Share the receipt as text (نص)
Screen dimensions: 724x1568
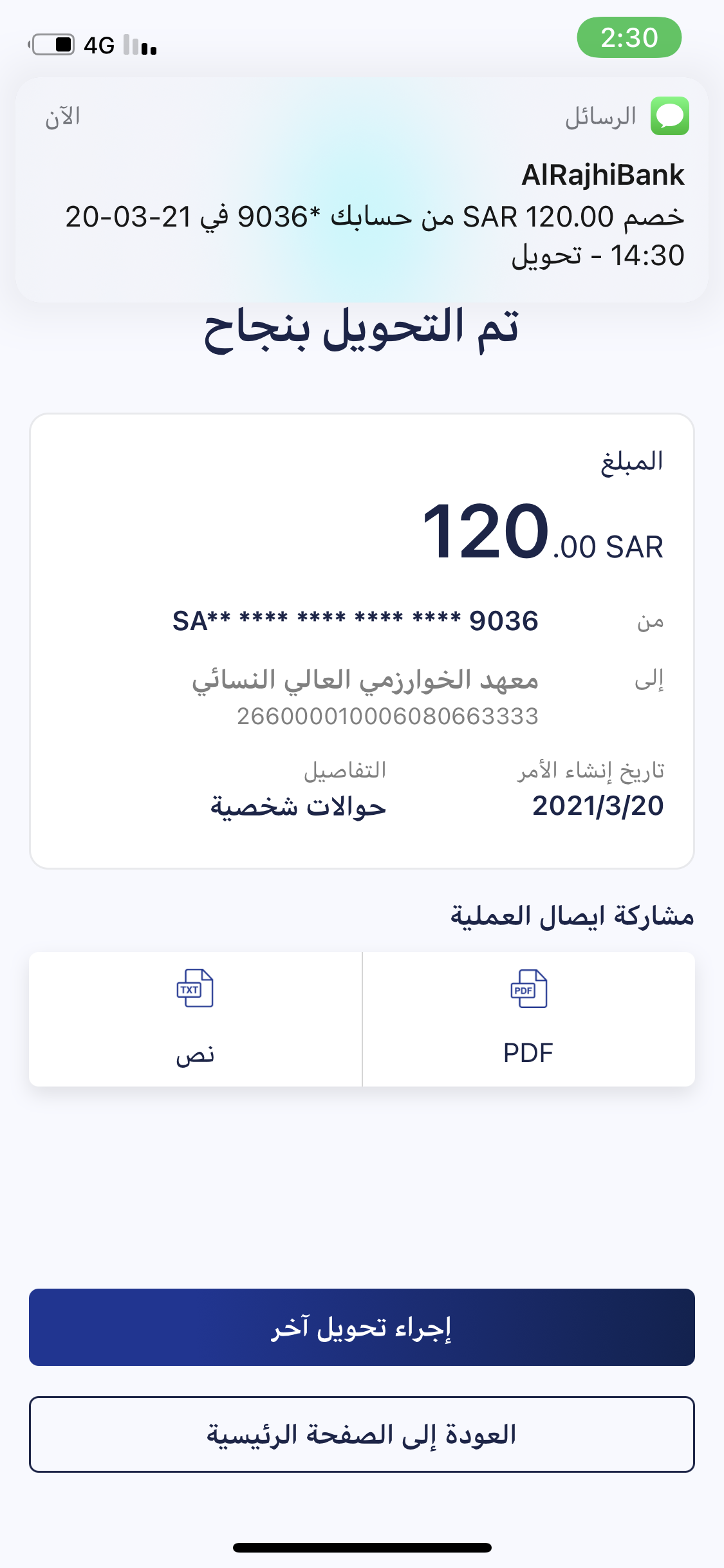click(x=195, y=1019)
